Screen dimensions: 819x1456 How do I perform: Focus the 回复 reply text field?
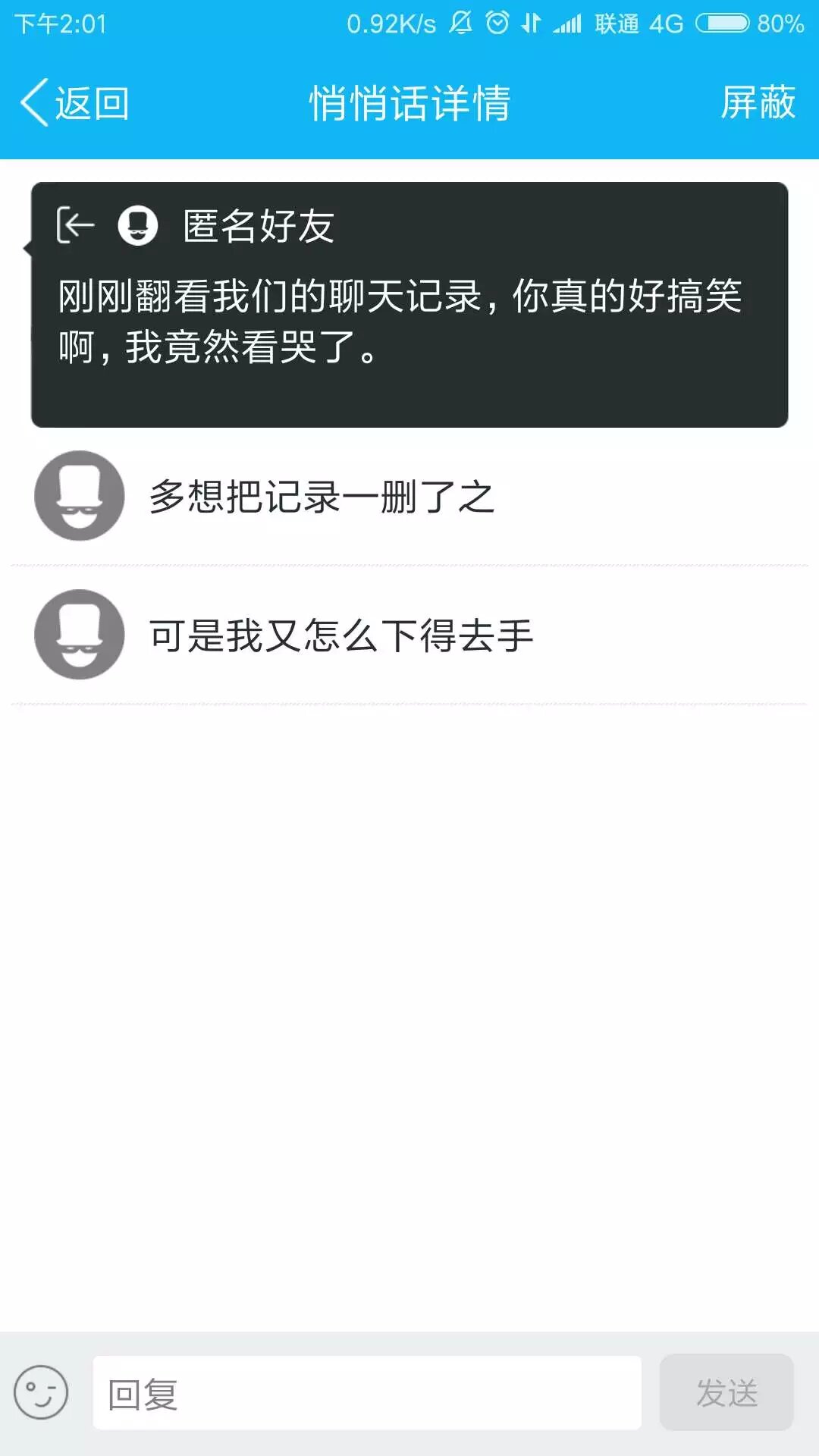click(367, 1393)
